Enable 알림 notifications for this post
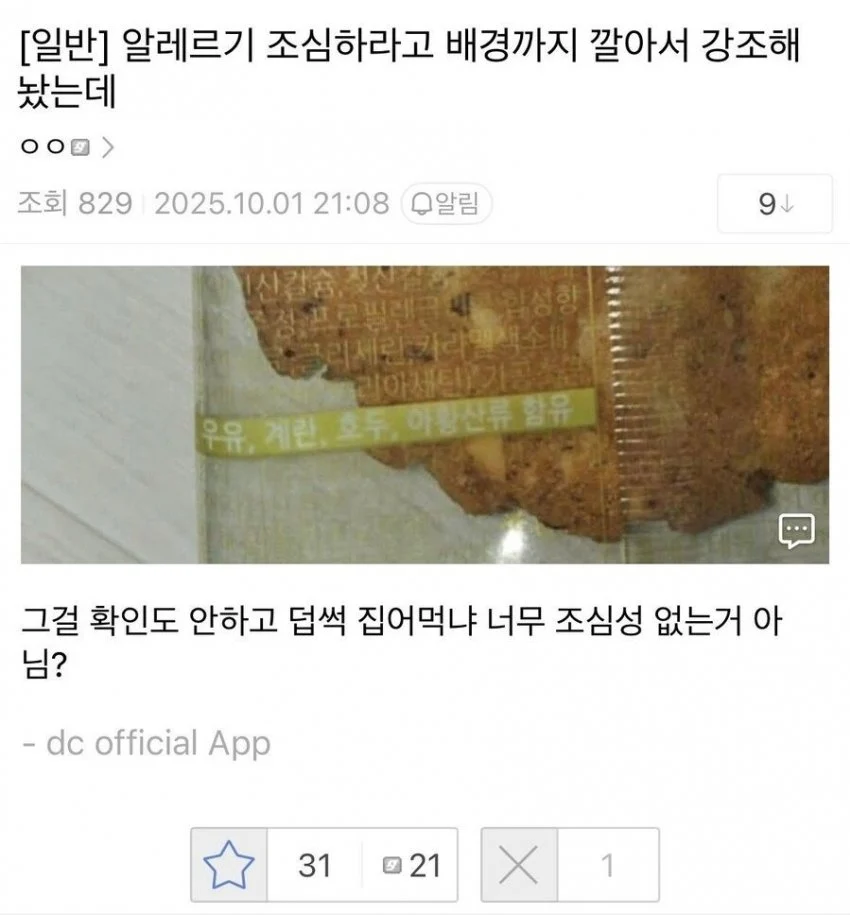The width and height of the screenshot is (850, 915). pyautogui.click(x=446, y=204)
